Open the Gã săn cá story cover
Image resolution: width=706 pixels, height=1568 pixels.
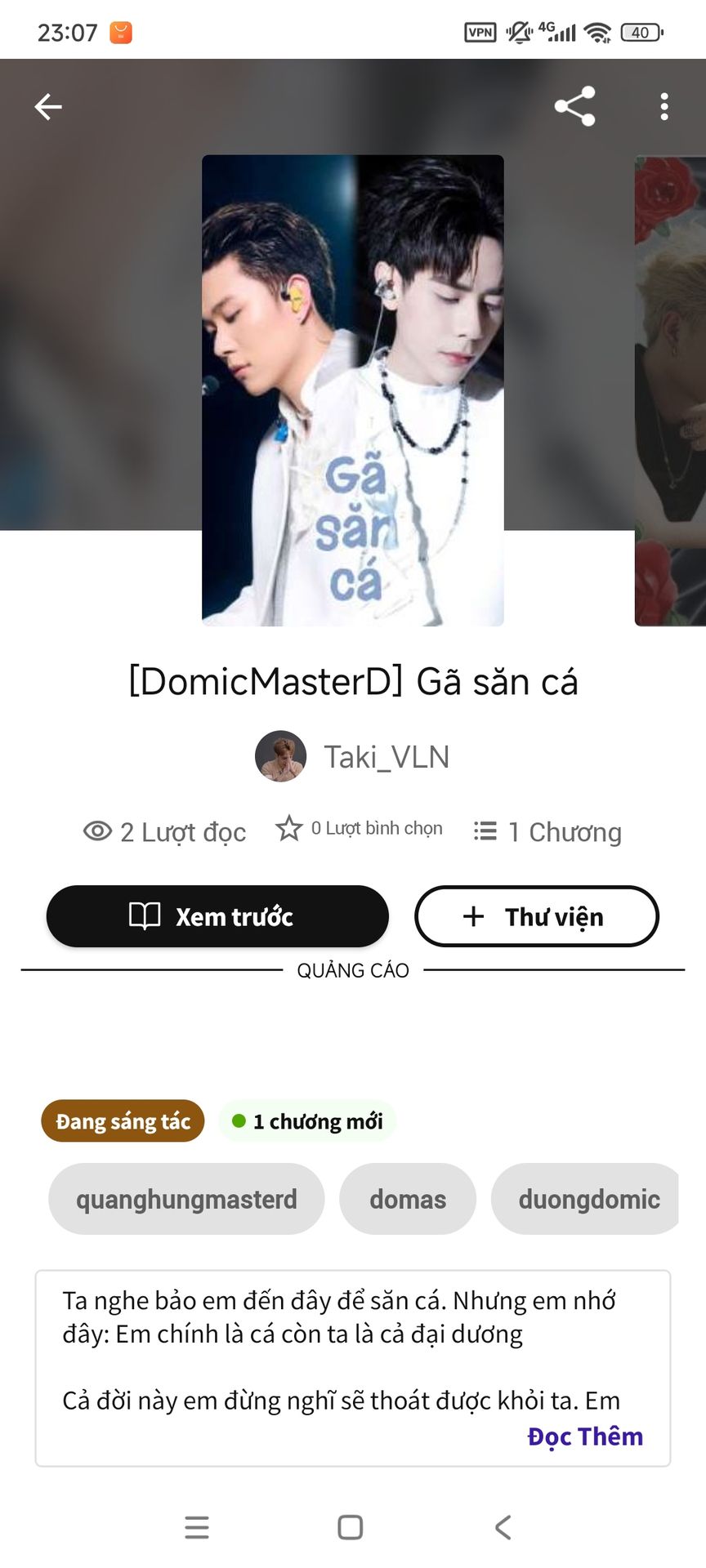(x=352, y=390)
